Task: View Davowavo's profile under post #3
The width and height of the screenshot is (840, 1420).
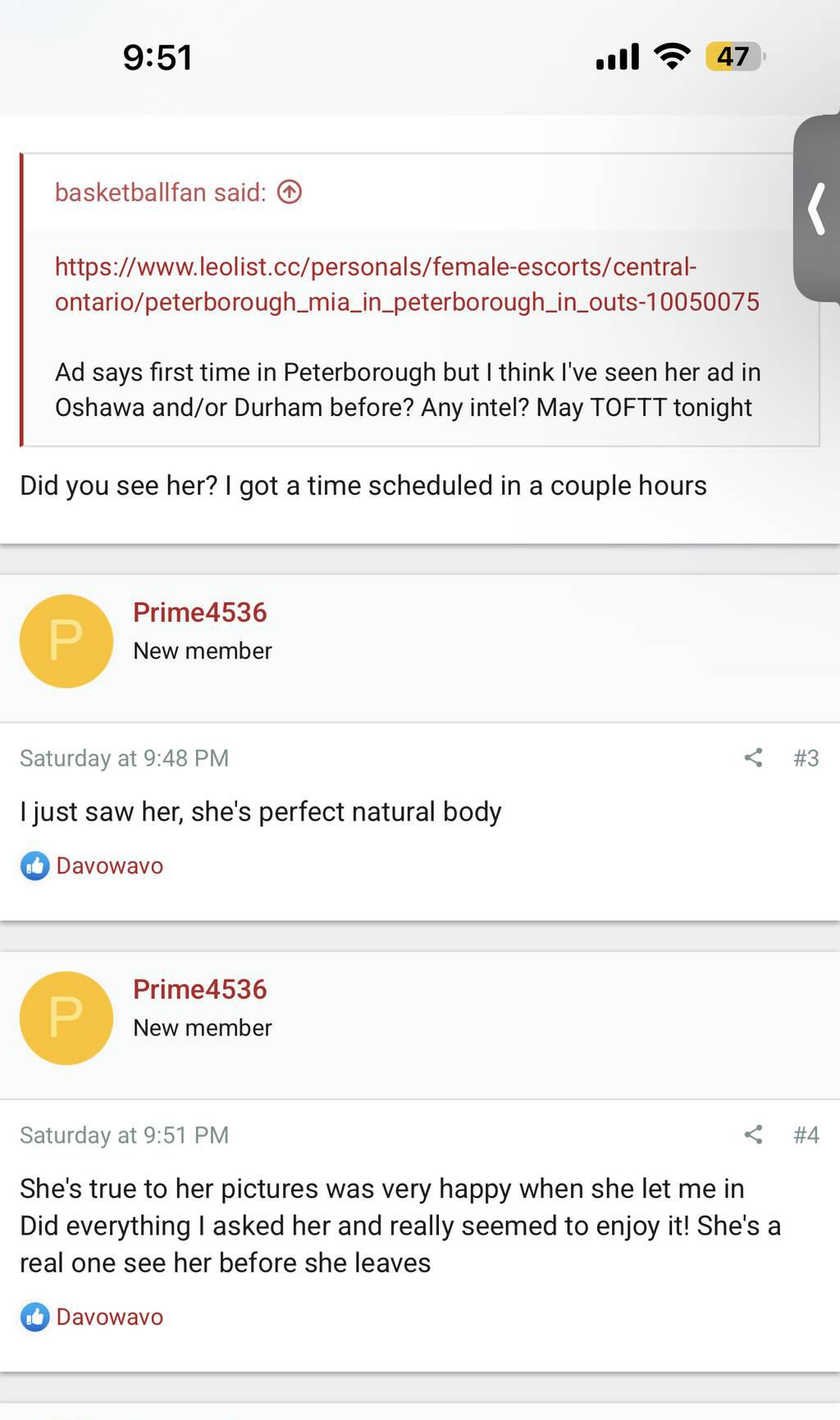Action: (109, 865)
